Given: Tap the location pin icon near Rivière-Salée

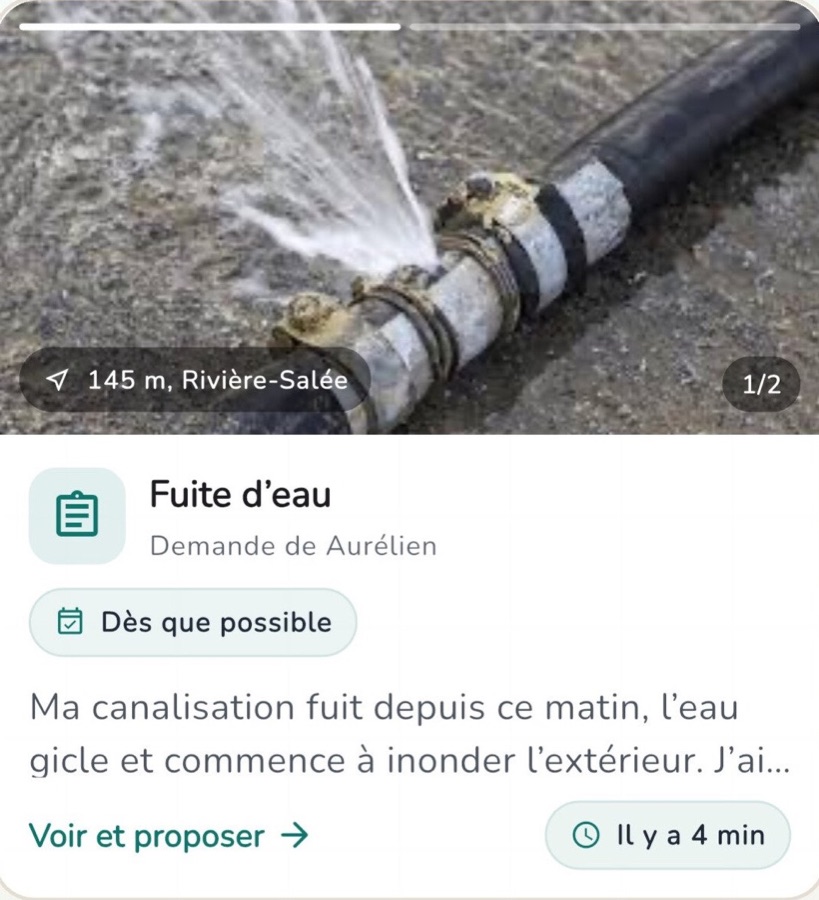Looking at the screenshot, I should tap(60, 379).
